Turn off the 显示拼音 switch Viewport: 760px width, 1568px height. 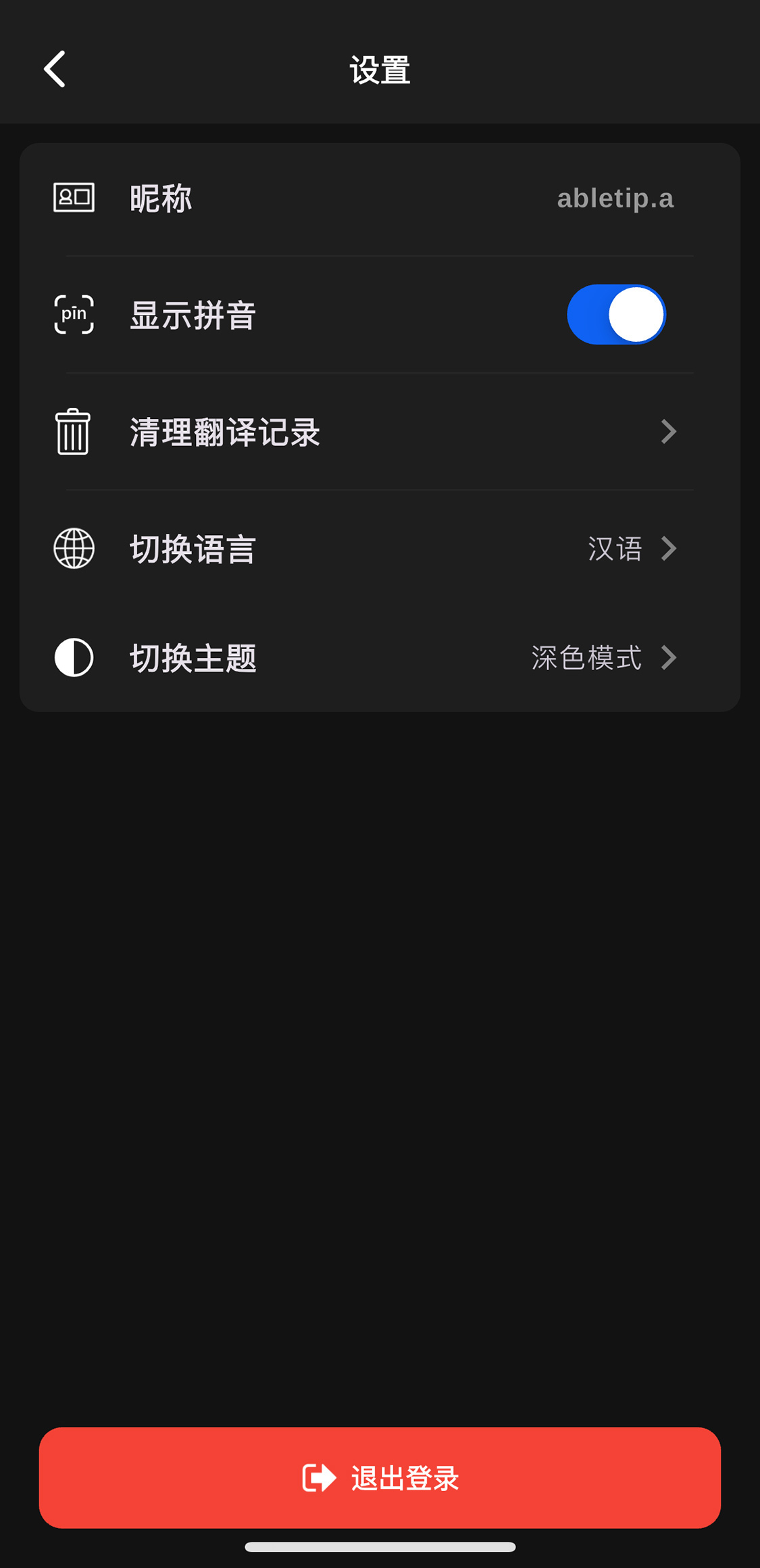pos(616,315)
